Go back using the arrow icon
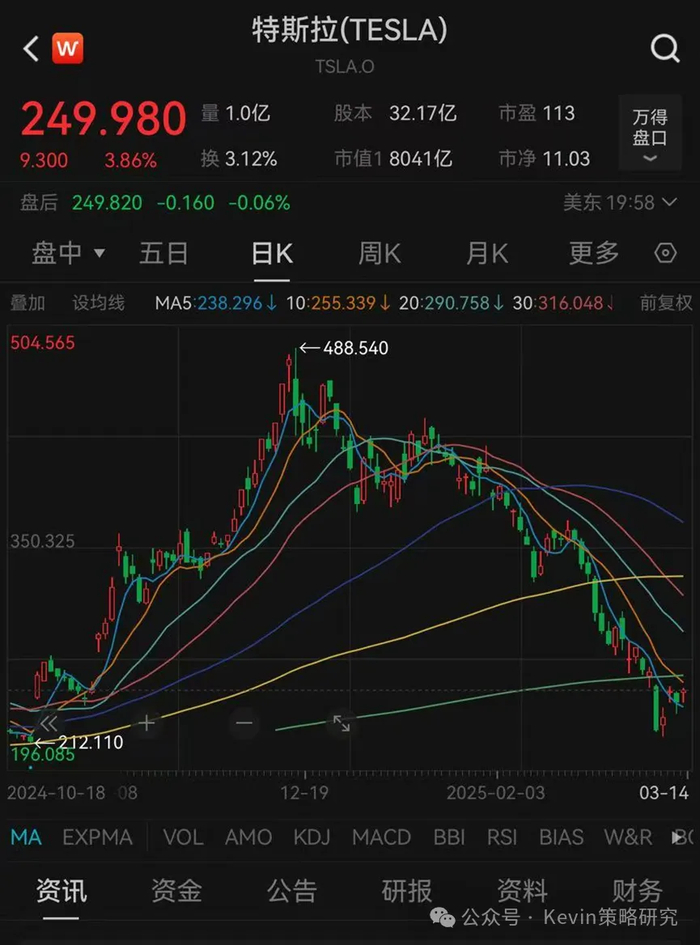The width and height of the screenshot is (700, 945). coord(31,48)
